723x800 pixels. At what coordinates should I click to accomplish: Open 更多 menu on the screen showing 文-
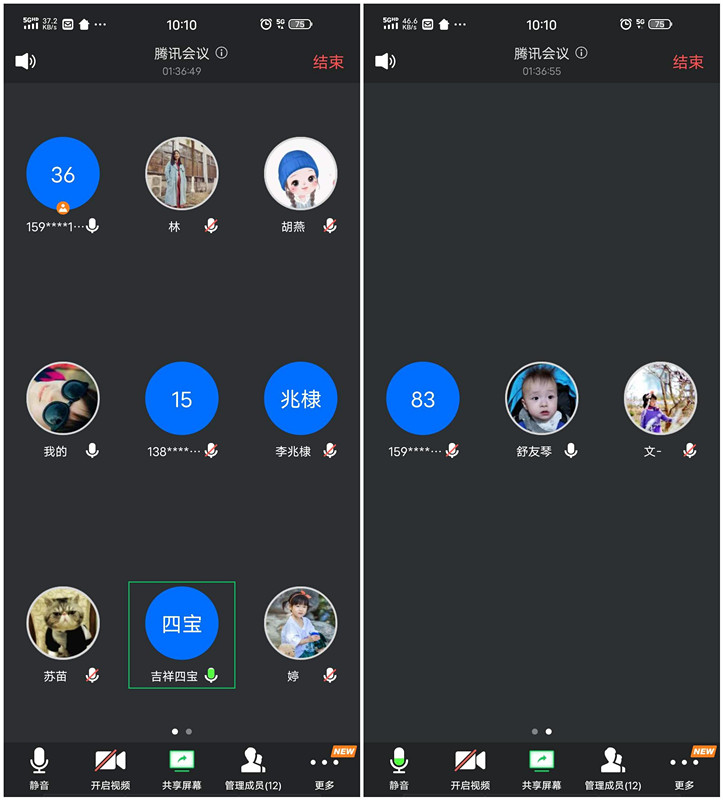685,769
